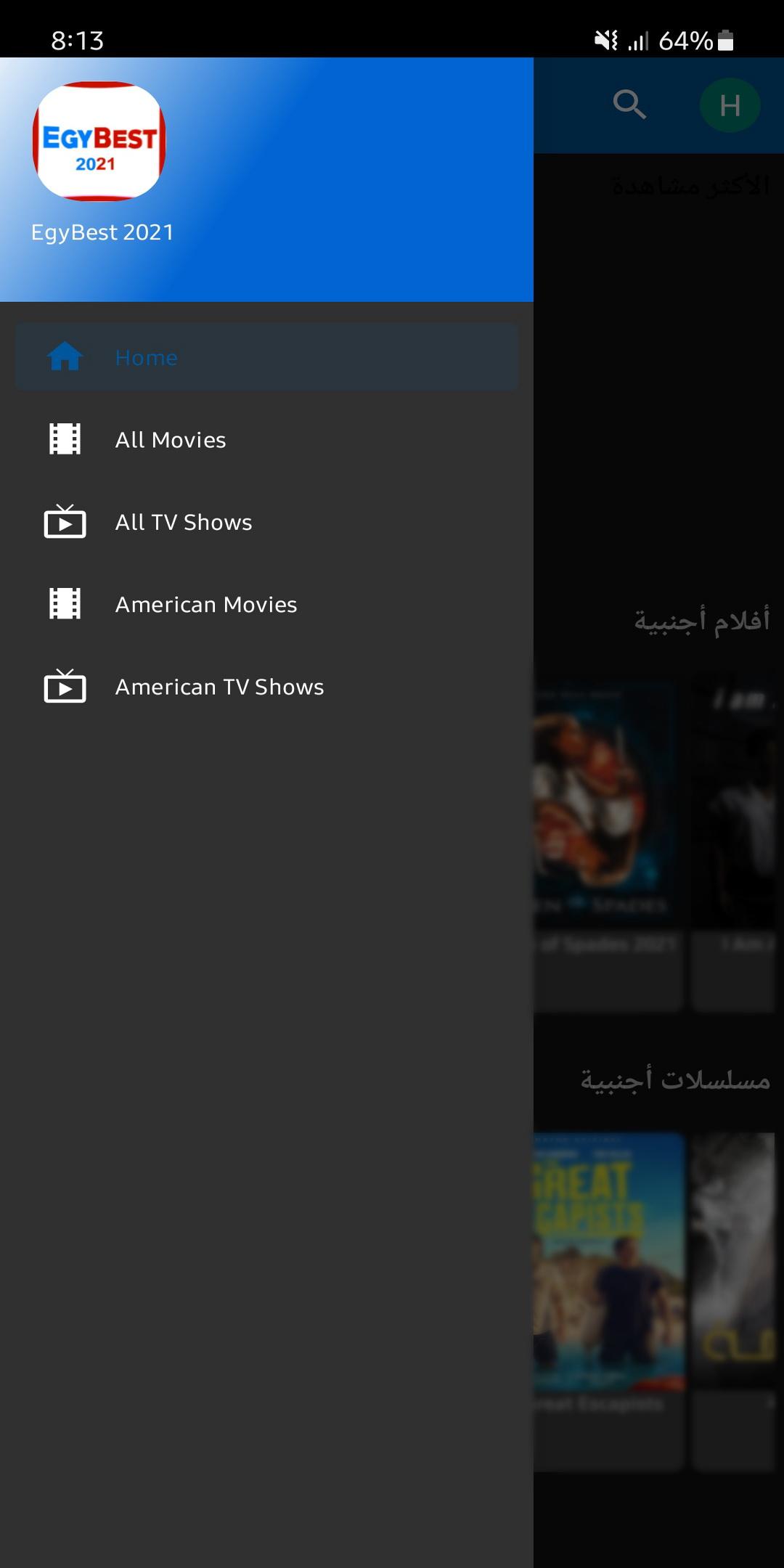Browse American Movies

pyautogui.click(x=266, y=604)
